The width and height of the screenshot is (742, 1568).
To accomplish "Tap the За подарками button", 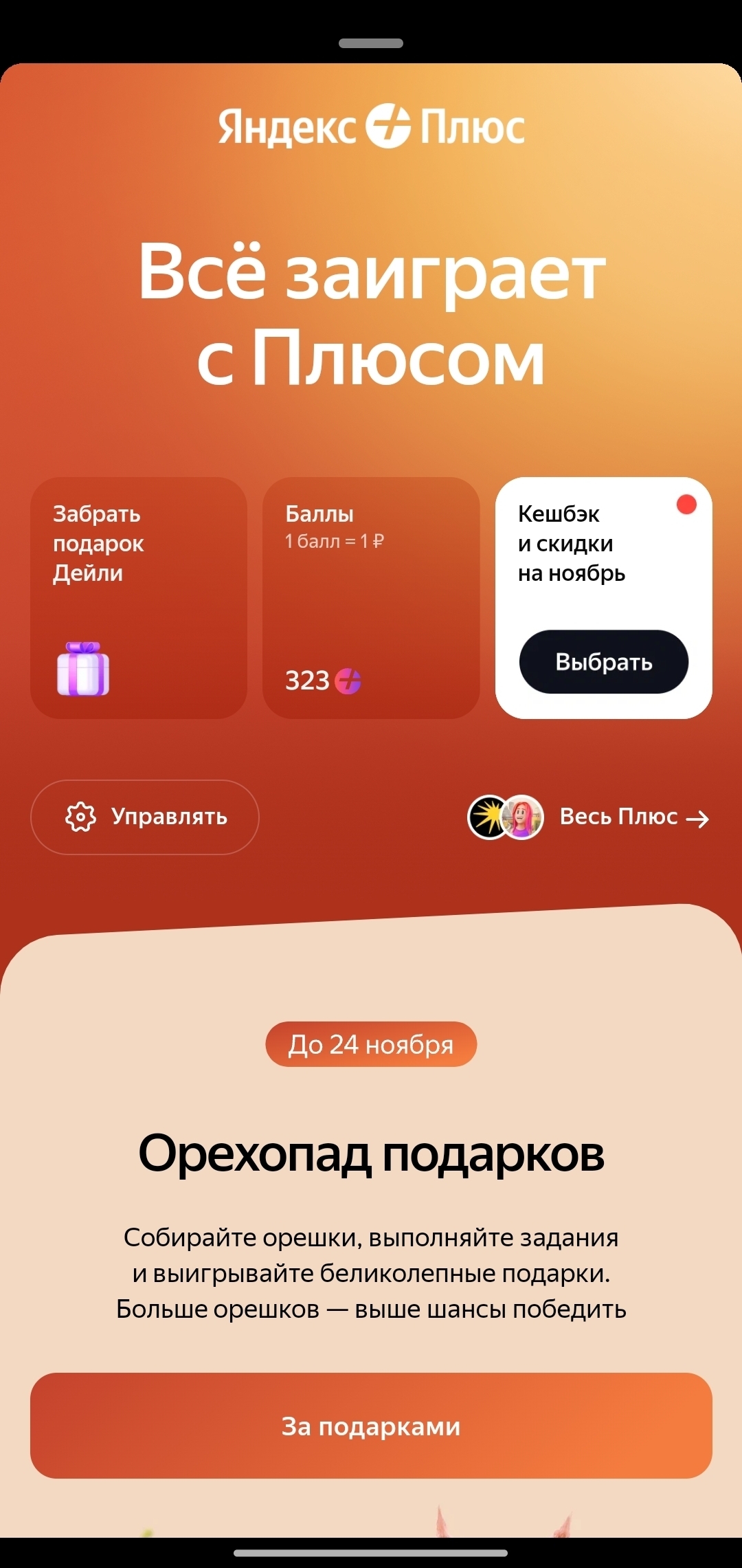I will click(370, 1426).
